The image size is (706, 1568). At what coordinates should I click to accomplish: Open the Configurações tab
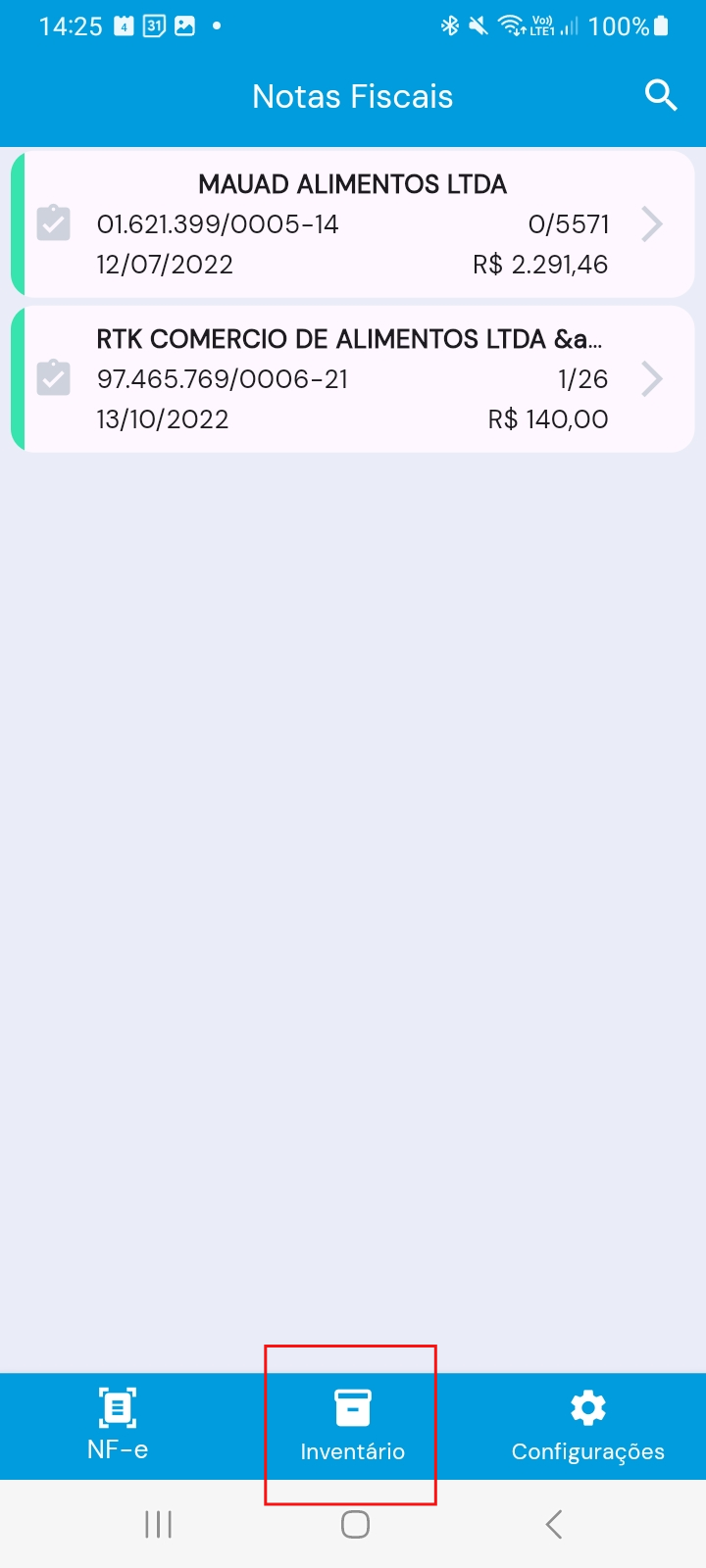click(587, 1425)
